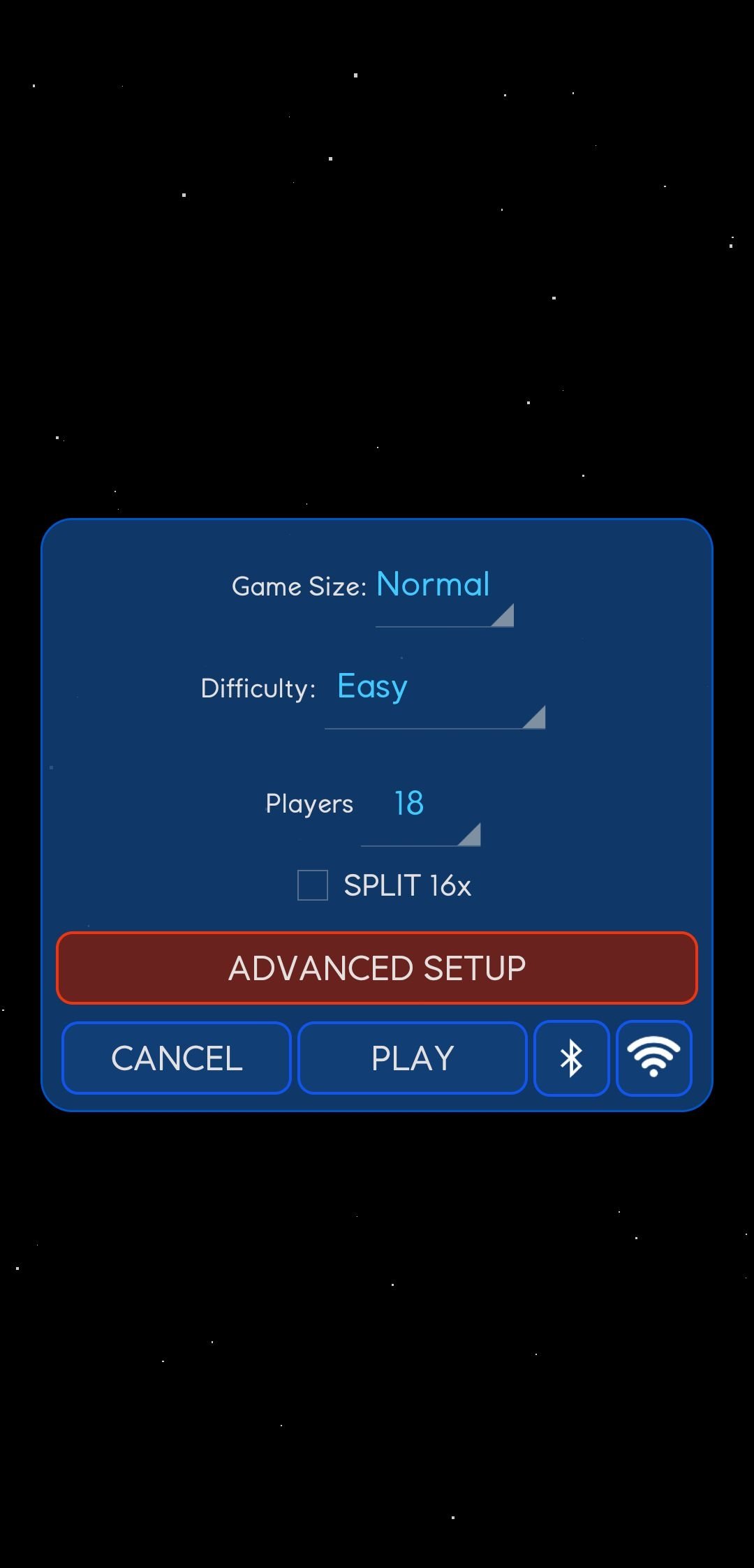Start the game with Play
Image resolution: width=754 pixels, height=1568 pixels.
tap(413, 1058)
